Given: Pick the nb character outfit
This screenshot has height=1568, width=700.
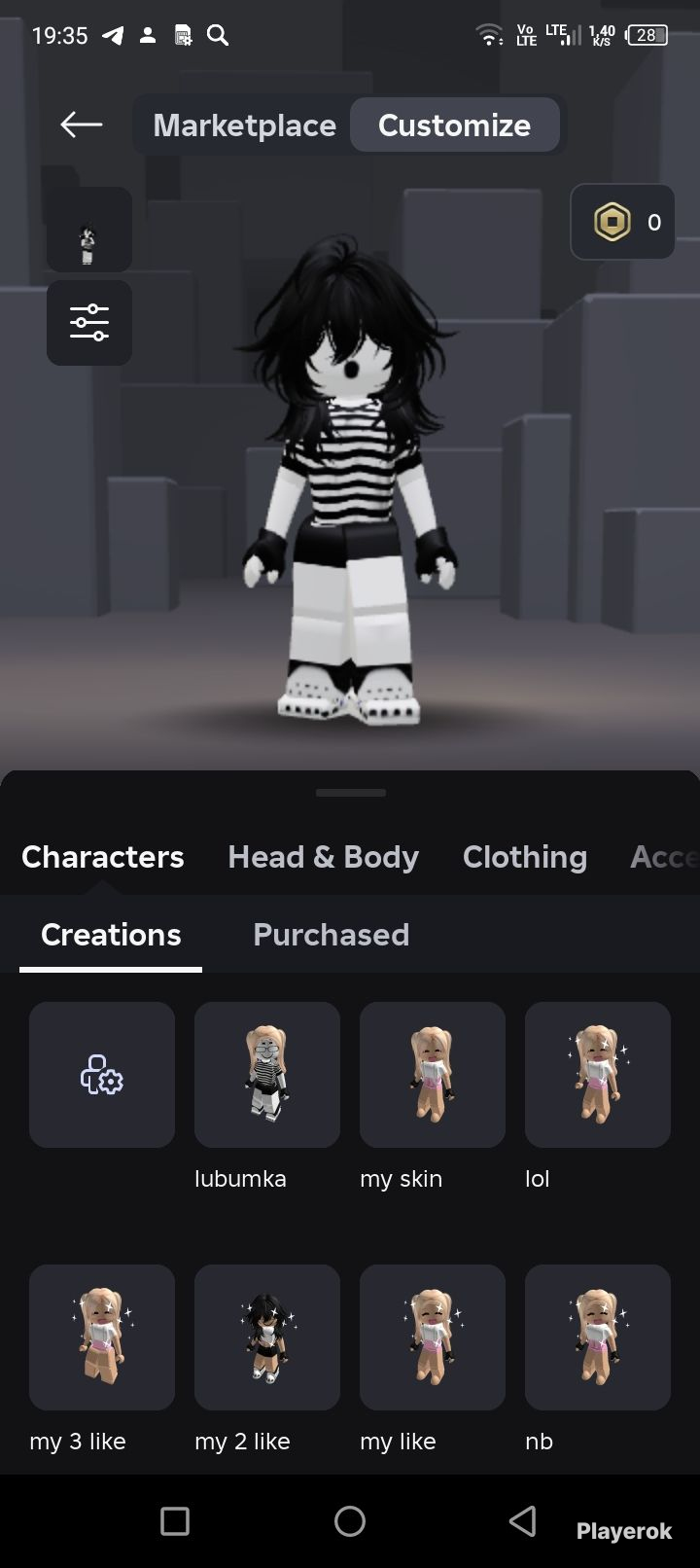Looking at the screenshot, I should pyautogui.click(x=598, y=1337).
